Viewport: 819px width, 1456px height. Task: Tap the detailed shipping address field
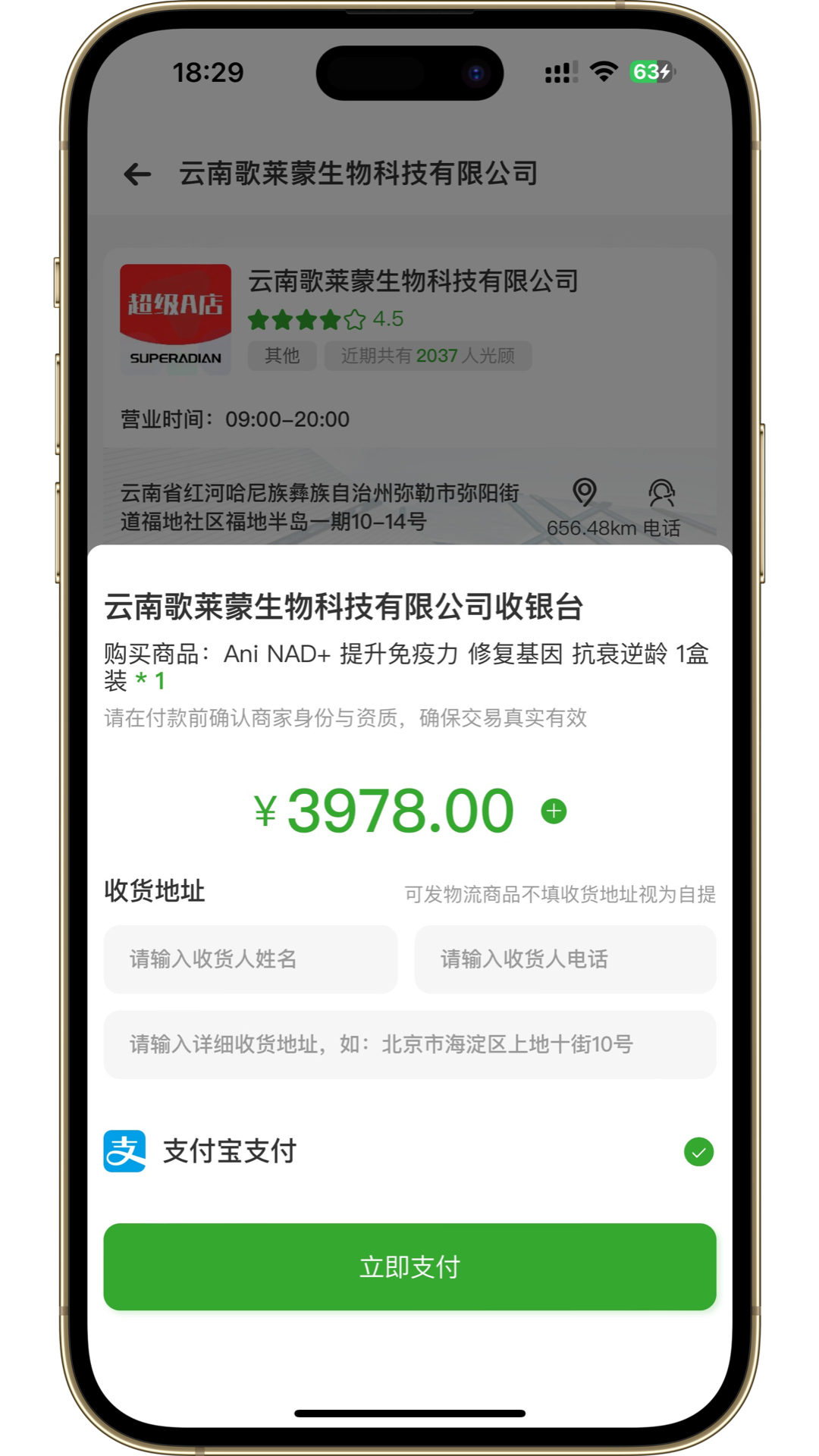pos(409,1044)
